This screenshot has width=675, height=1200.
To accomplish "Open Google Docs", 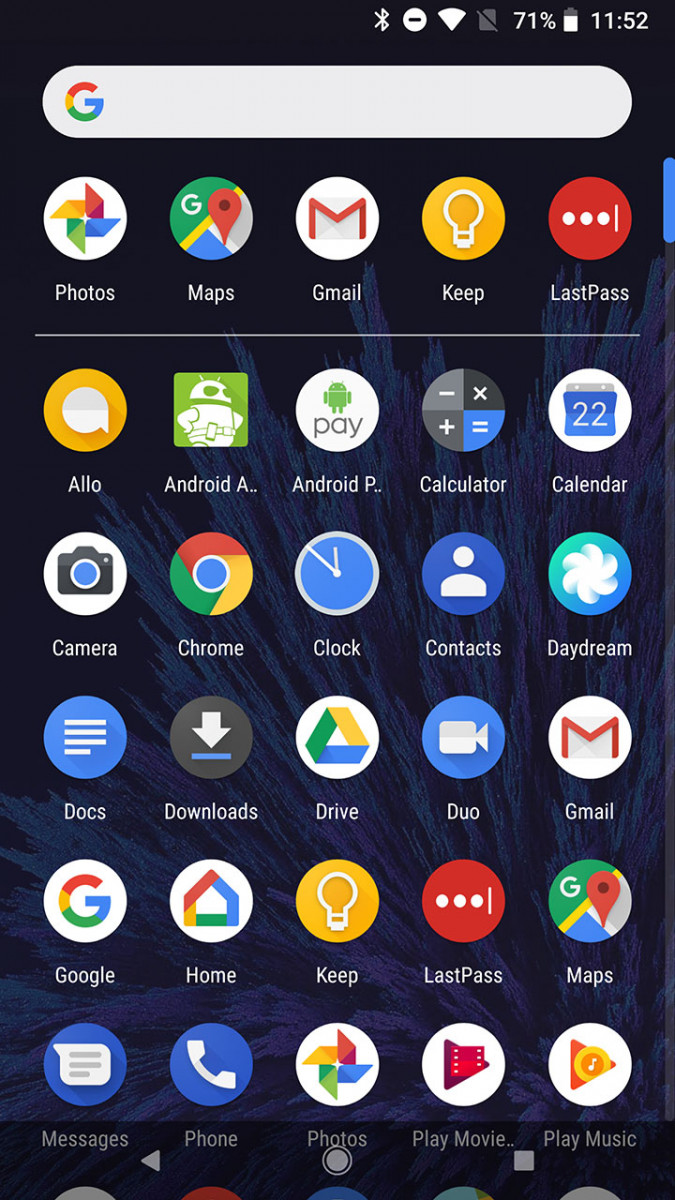I will tap(85, 738).
